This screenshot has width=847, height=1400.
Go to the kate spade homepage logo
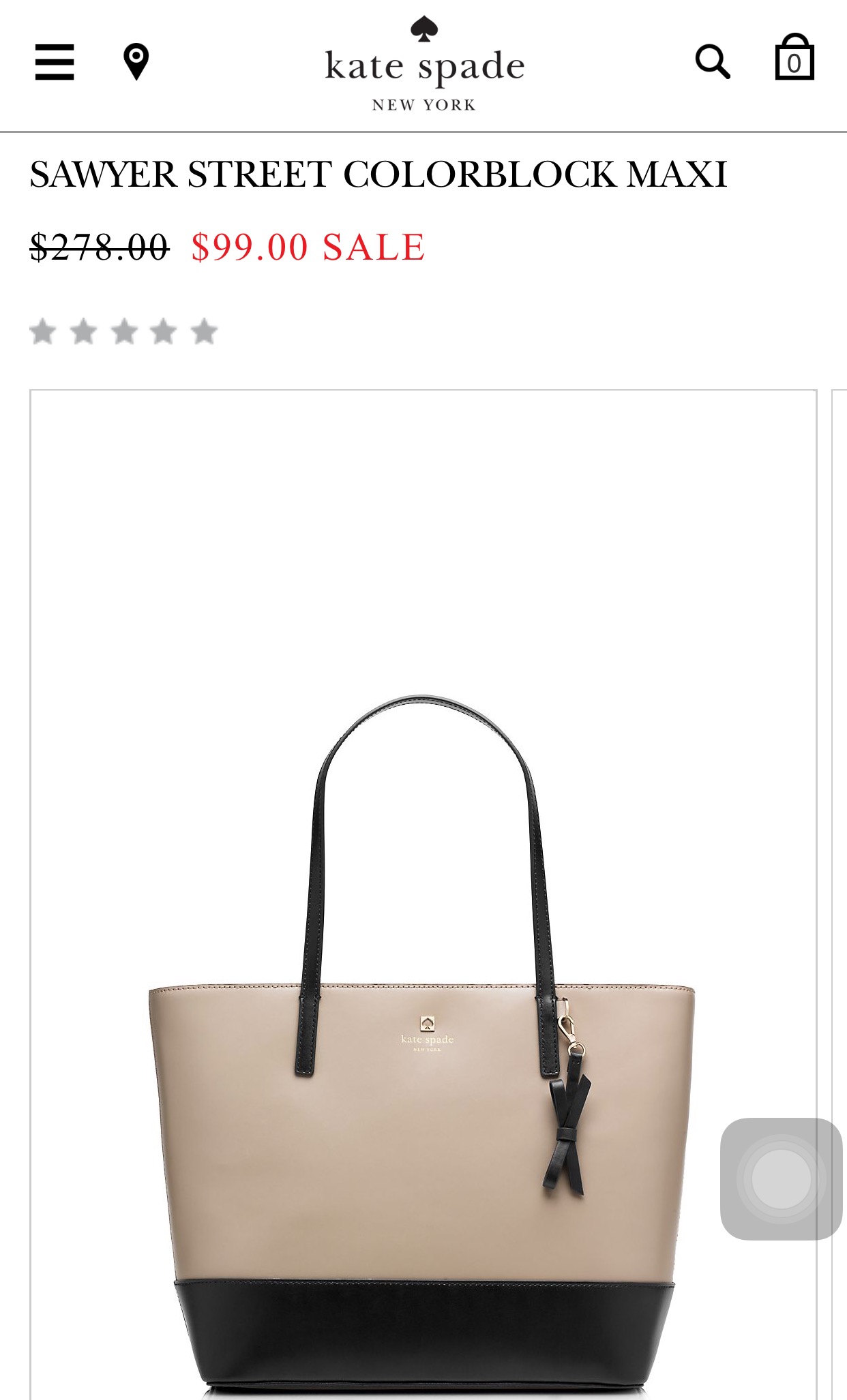pos(424,64)
